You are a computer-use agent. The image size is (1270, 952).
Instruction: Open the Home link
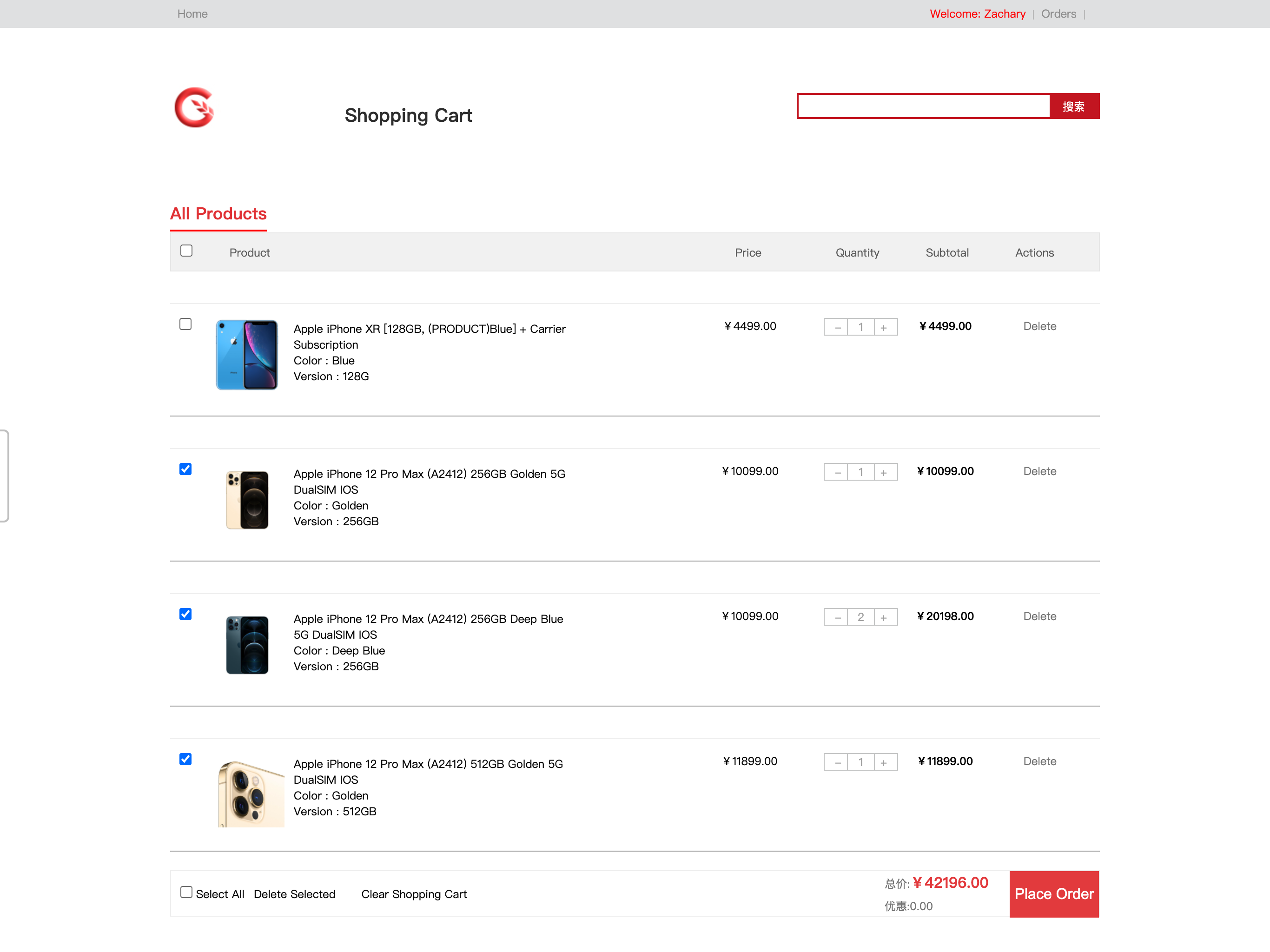click(x=192, y=14)
